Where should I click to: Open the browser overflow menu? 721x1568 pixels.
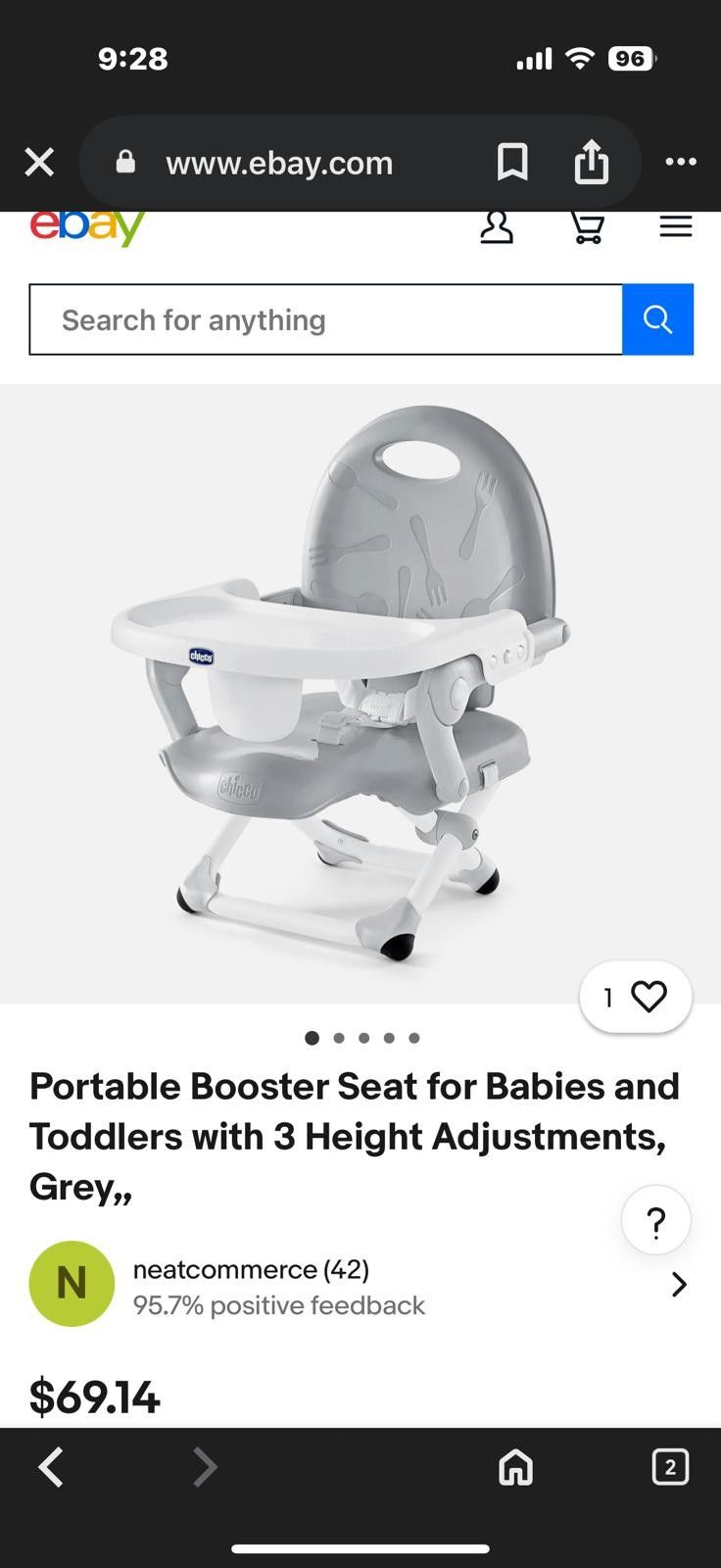[681, 162]
